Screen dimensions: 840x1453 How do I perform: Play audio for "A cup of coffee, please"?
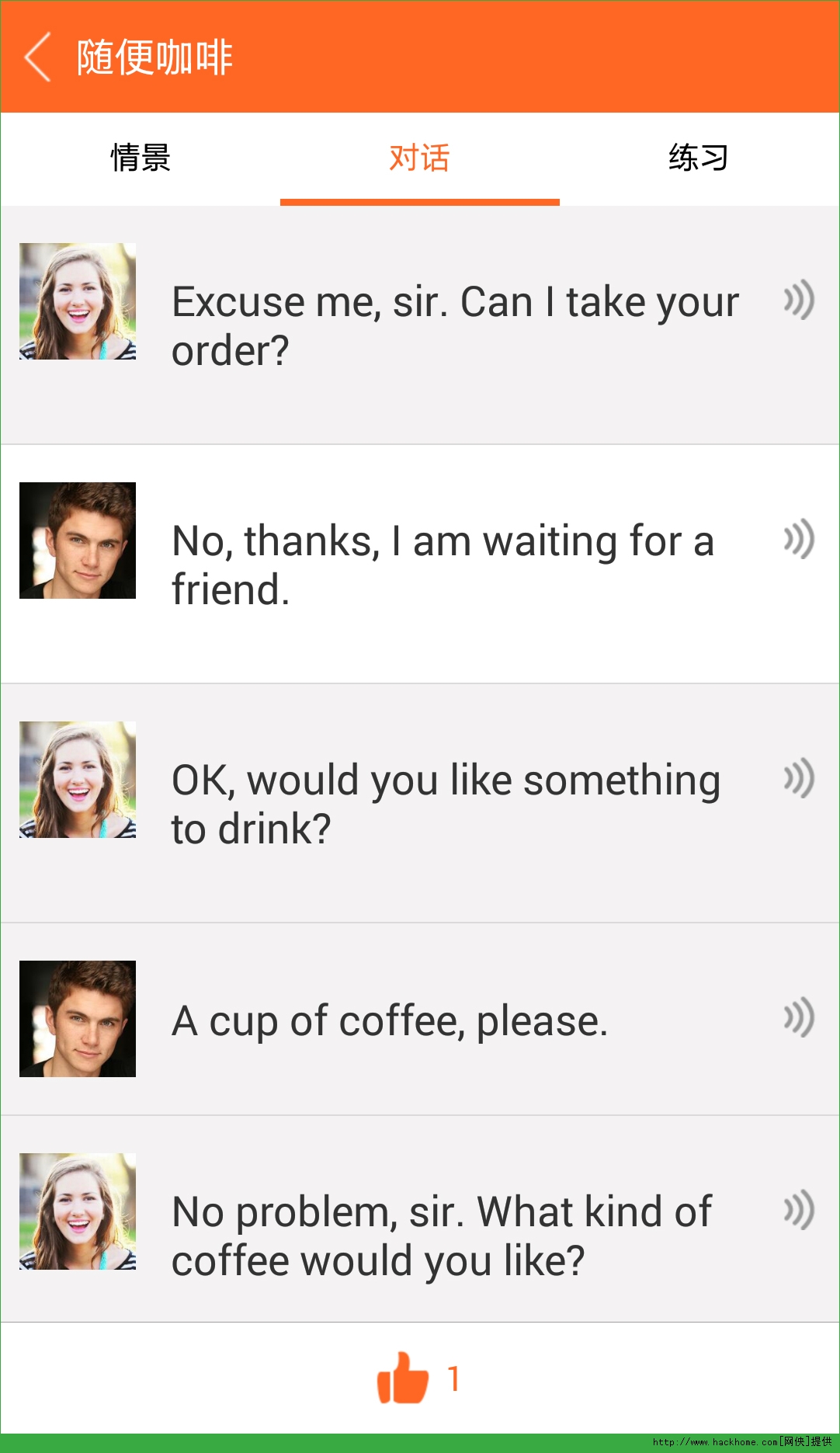click(x=799, y=1018)
